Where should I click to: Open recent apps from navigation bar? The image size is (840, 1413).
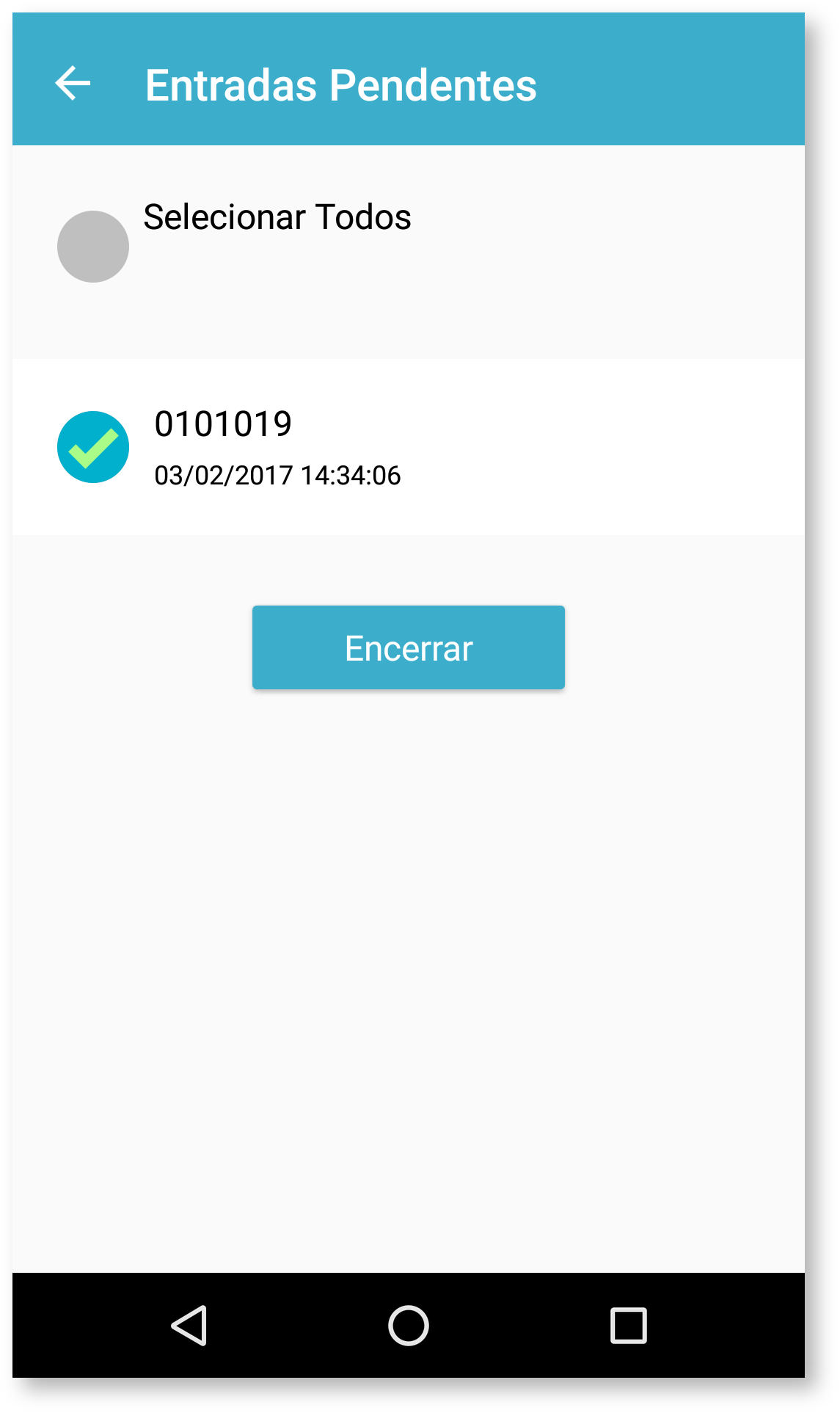tap(628, 1326)
